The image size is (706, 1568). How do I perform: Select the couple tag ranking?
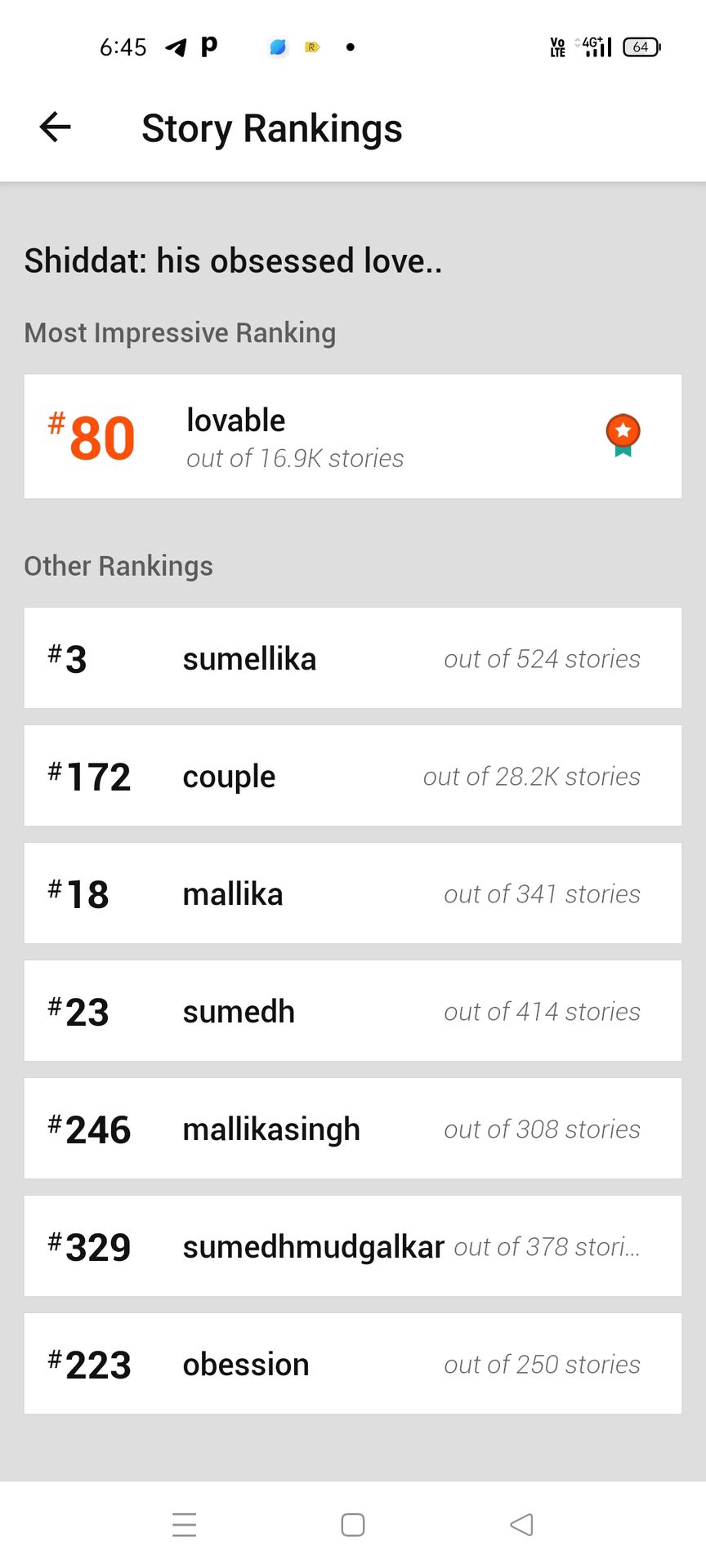click(353, 776)
